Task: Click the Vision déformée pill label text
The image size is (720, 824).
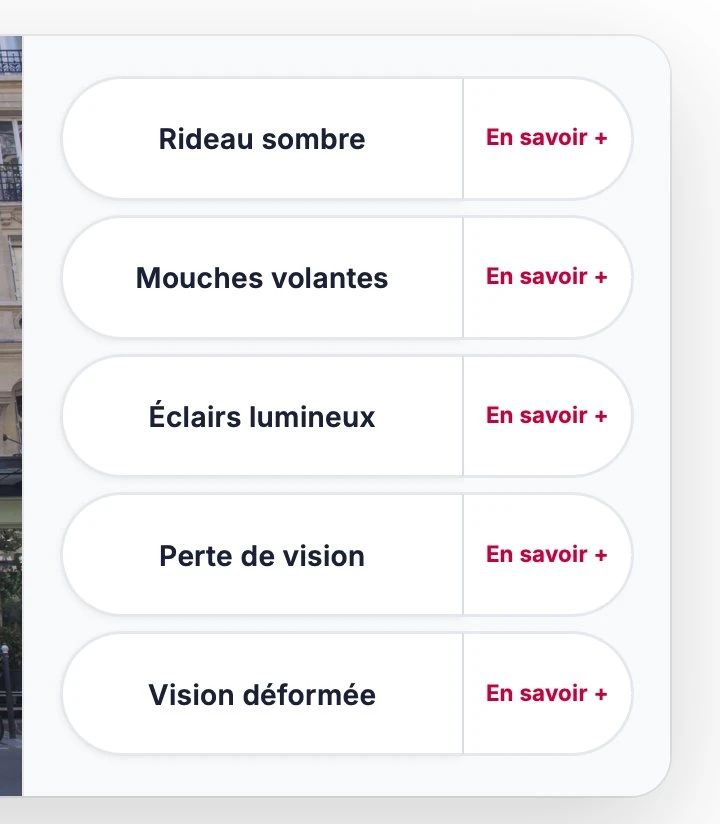Action: 262,694
